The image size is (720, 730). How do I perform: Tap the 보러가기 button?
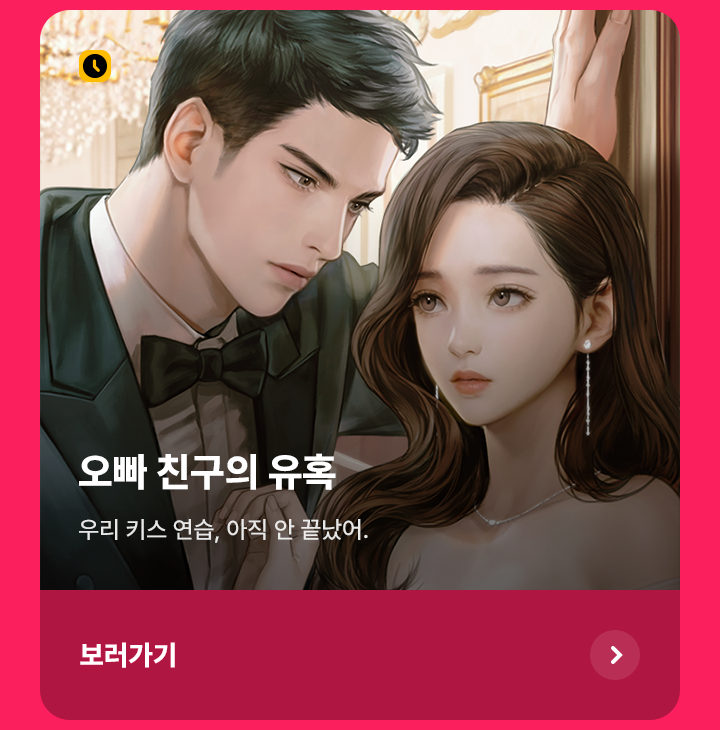point(360,655)
